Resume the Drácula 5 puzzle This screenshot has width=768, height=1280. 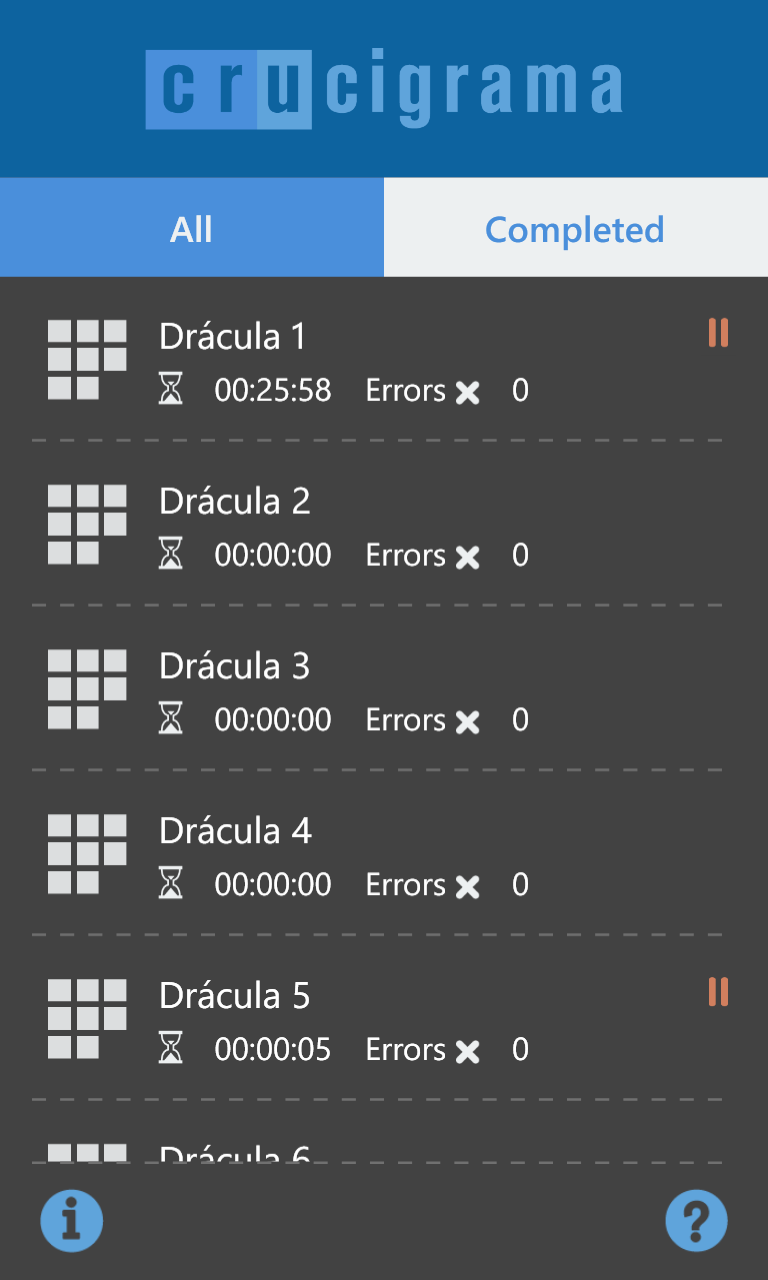(x=234, y=997)
